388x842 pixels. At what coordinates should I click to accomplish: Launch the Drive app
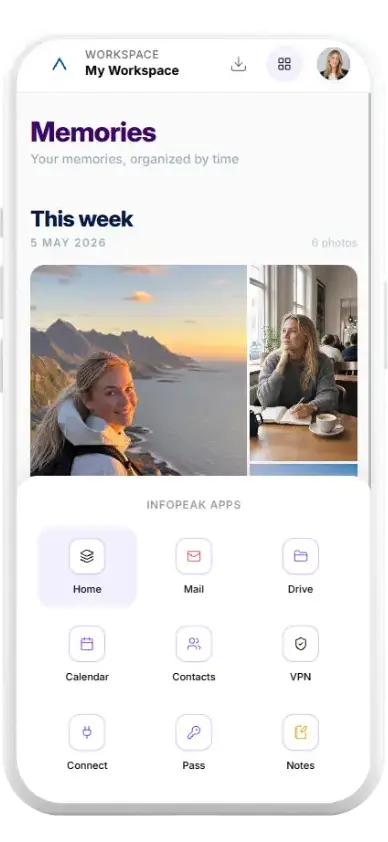click(x=301, y=567)
